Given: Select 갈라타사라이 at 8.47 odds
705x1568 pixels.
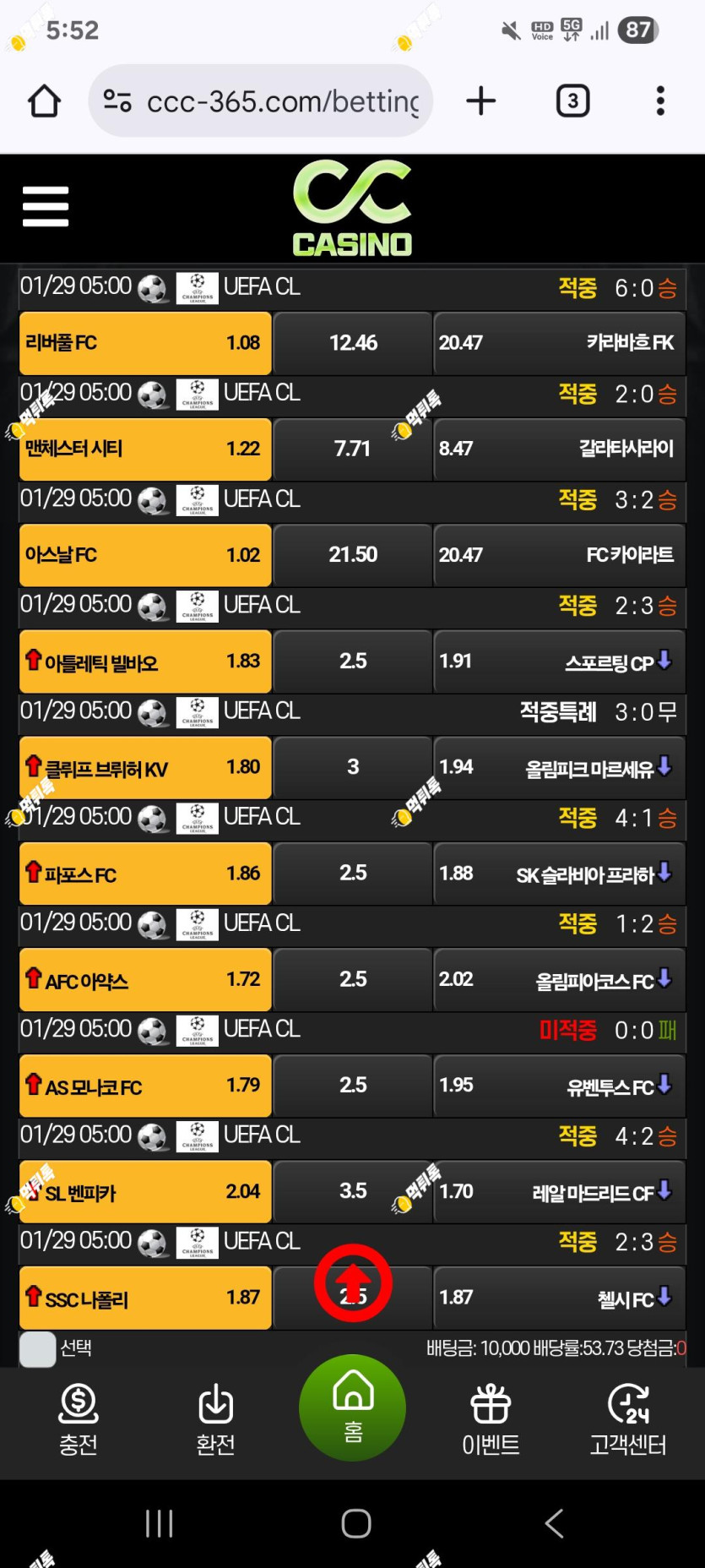Looking at the screenshot, I should click(x=559, y=449).
